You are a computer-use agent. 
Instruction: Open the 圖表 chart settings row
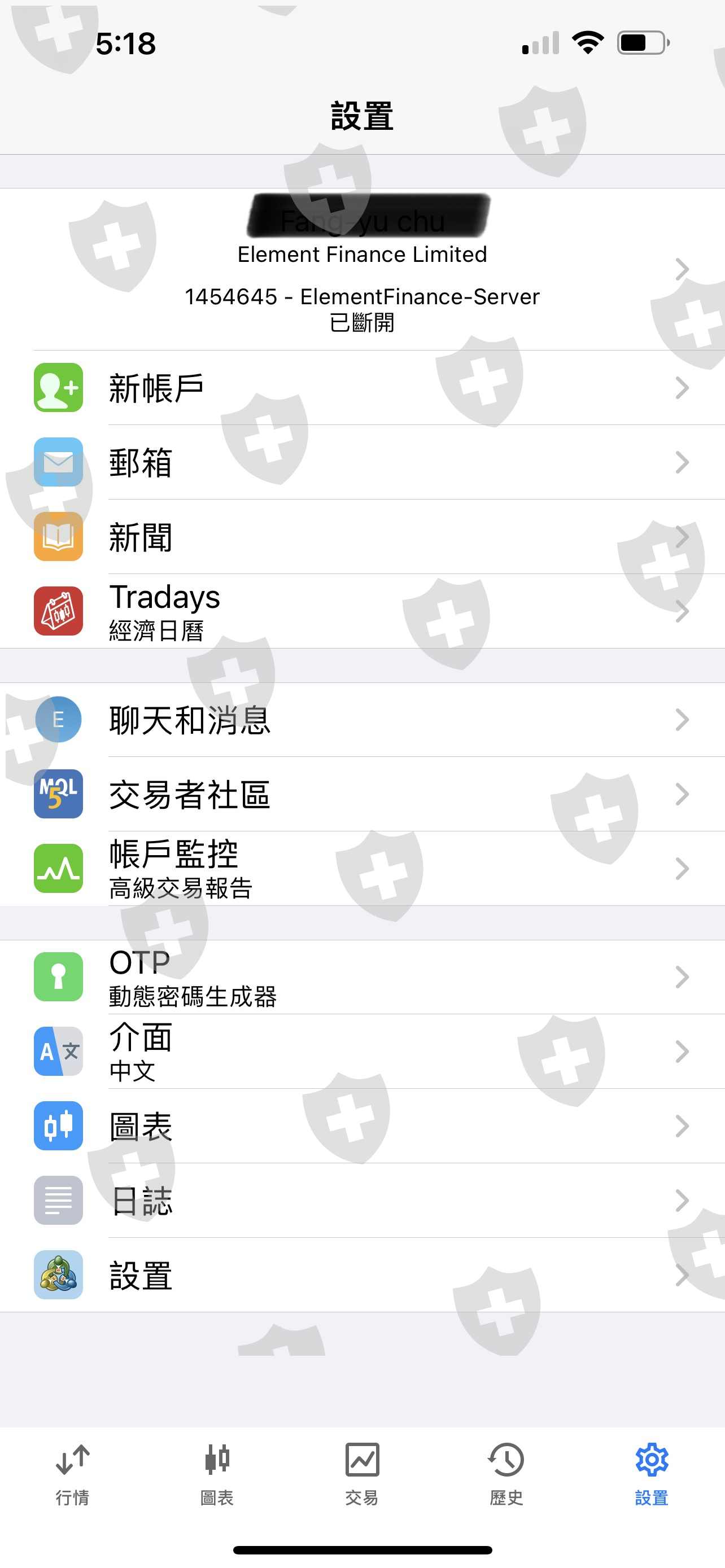click(x=362, y=1125)
